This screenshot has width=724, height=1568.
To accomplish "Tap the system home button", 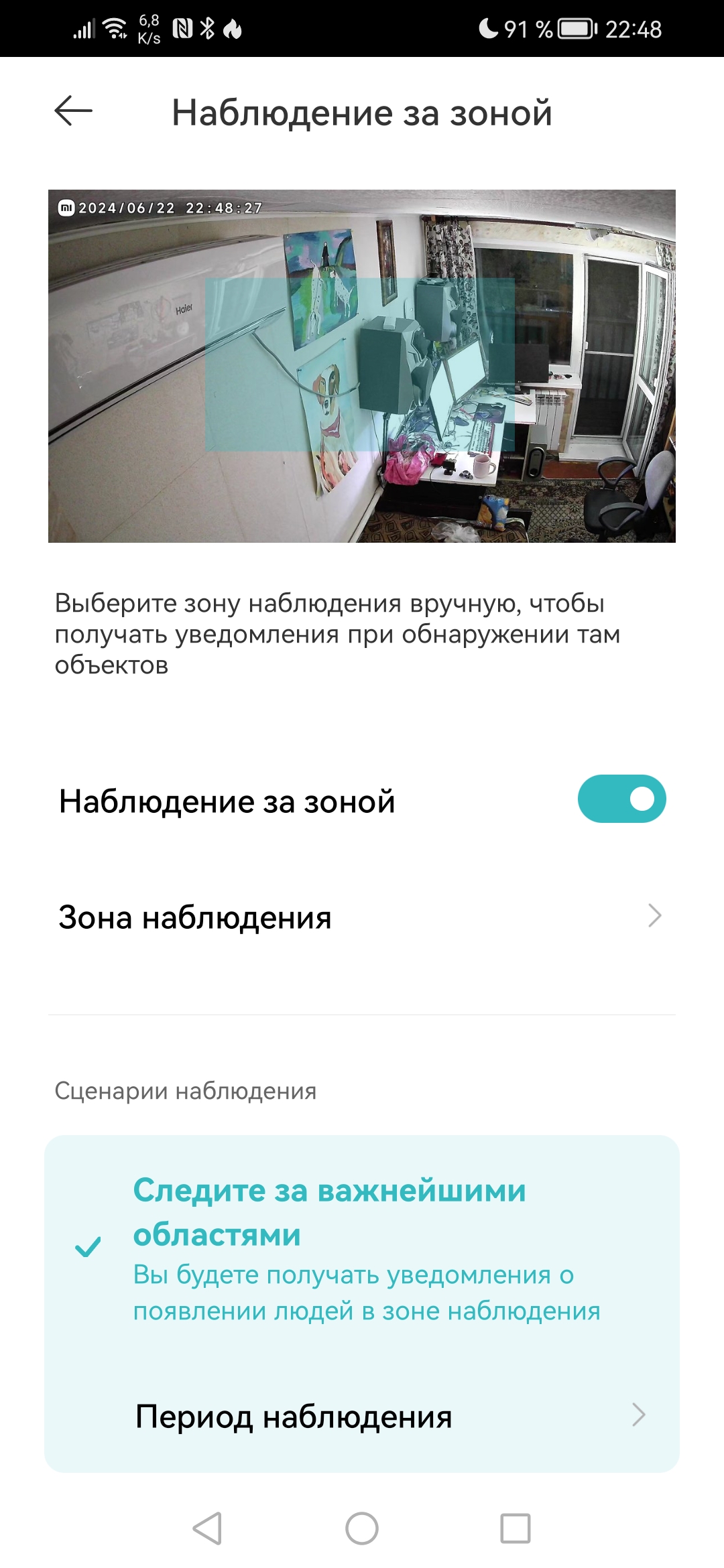I will pos(362,1528).
